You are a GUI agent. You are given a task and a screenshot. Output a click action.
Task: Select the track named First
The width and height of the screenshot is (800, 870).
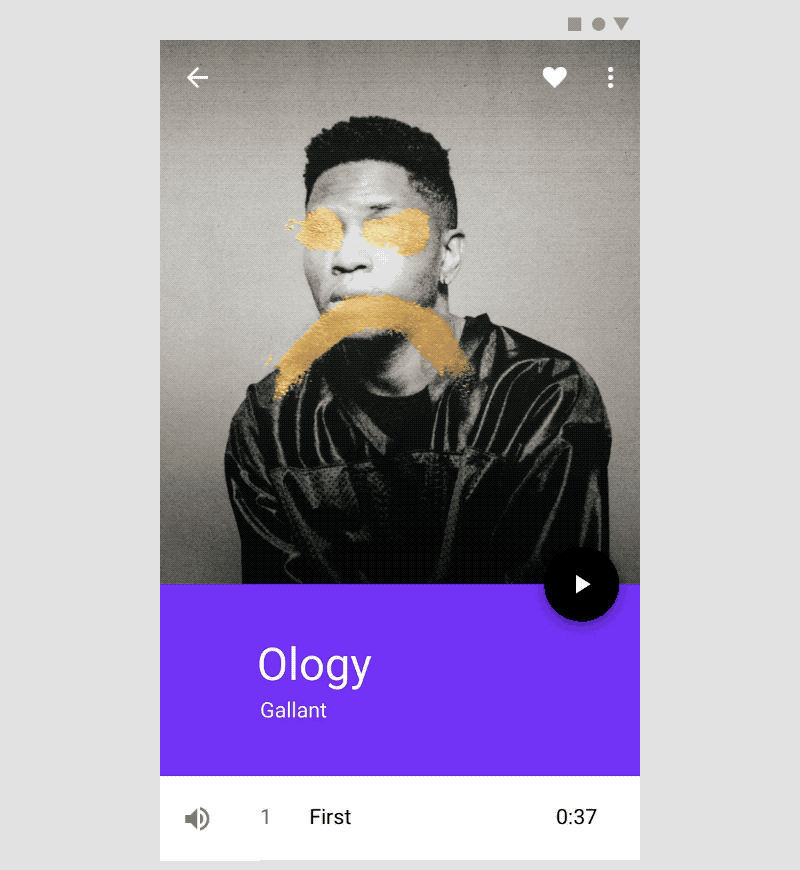tap(330, 817)
